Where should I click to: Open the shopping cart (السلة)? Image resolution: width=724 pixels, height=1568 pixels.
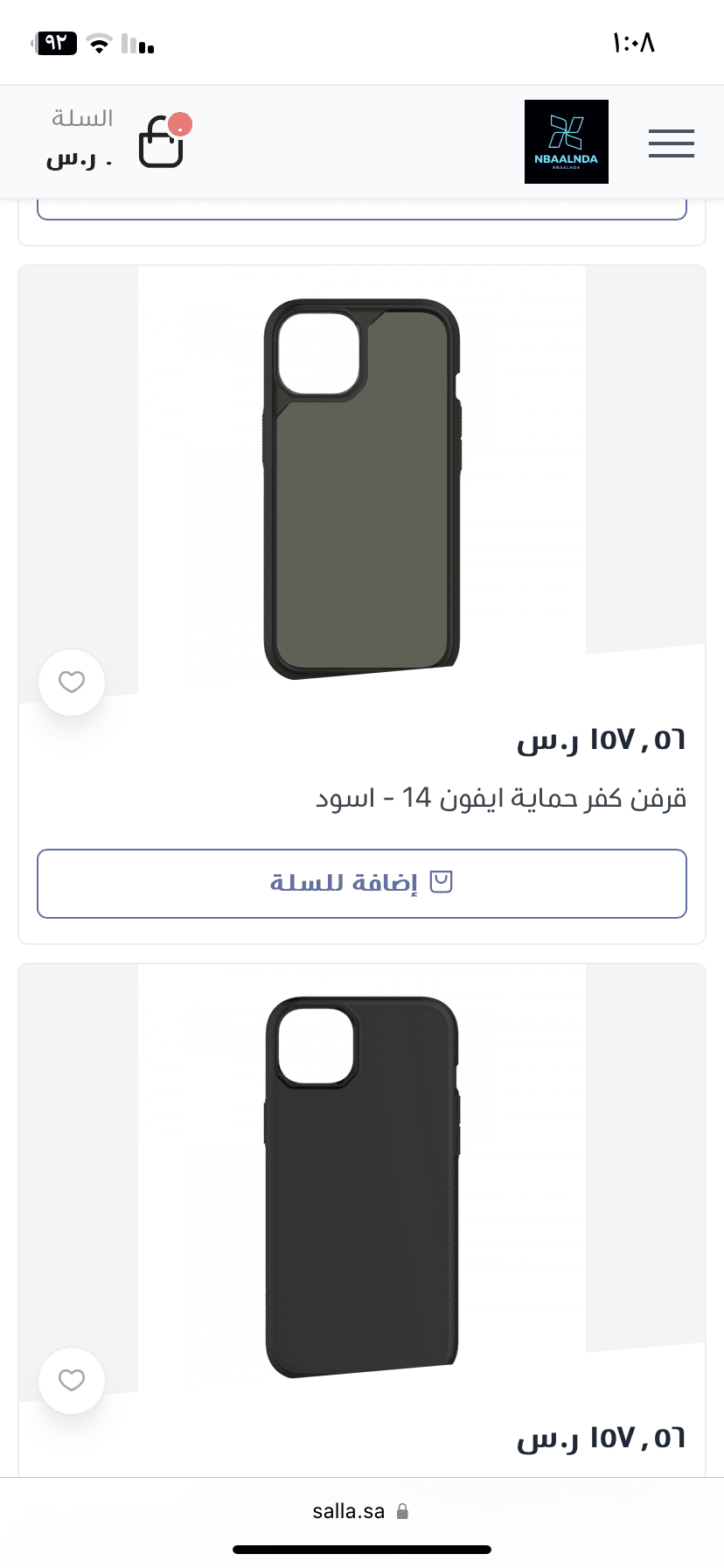point(161,142)
